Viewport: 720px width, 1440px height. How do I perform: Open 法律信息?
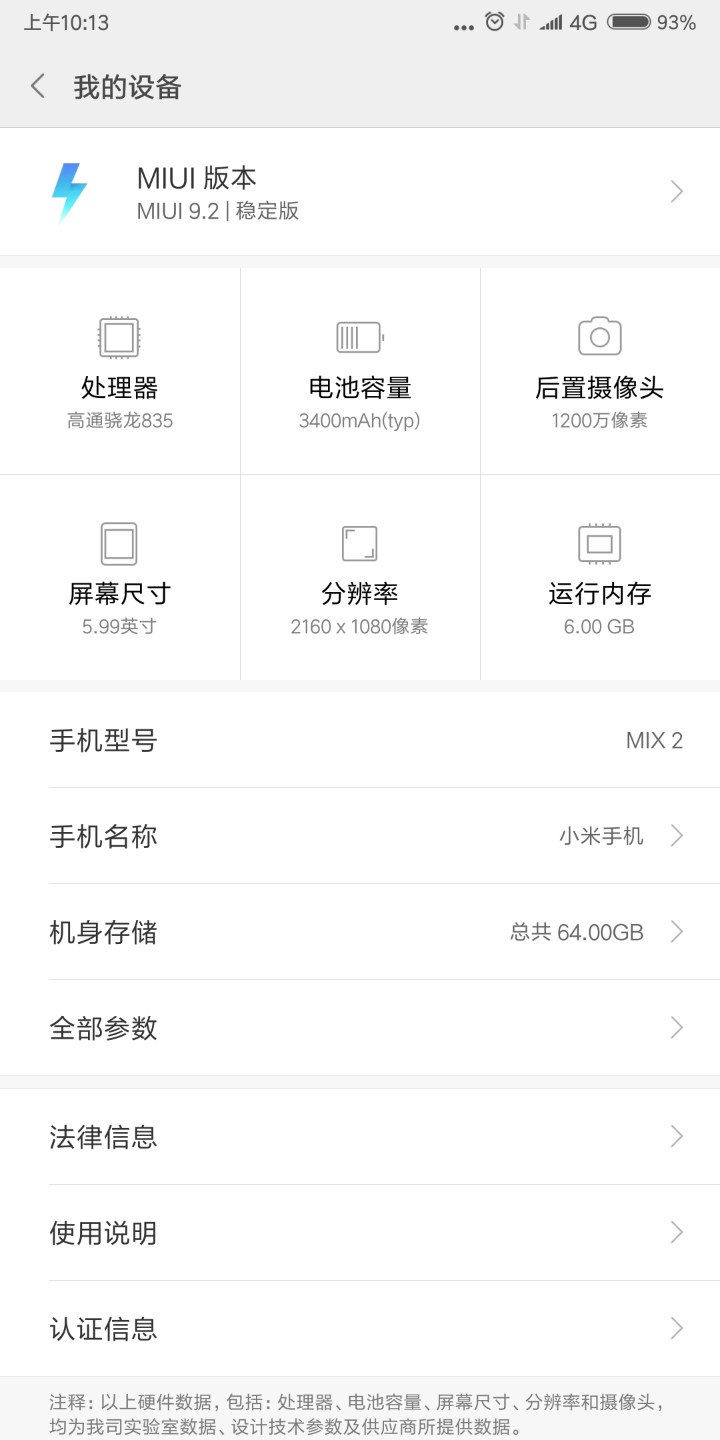click(360, 1137)
